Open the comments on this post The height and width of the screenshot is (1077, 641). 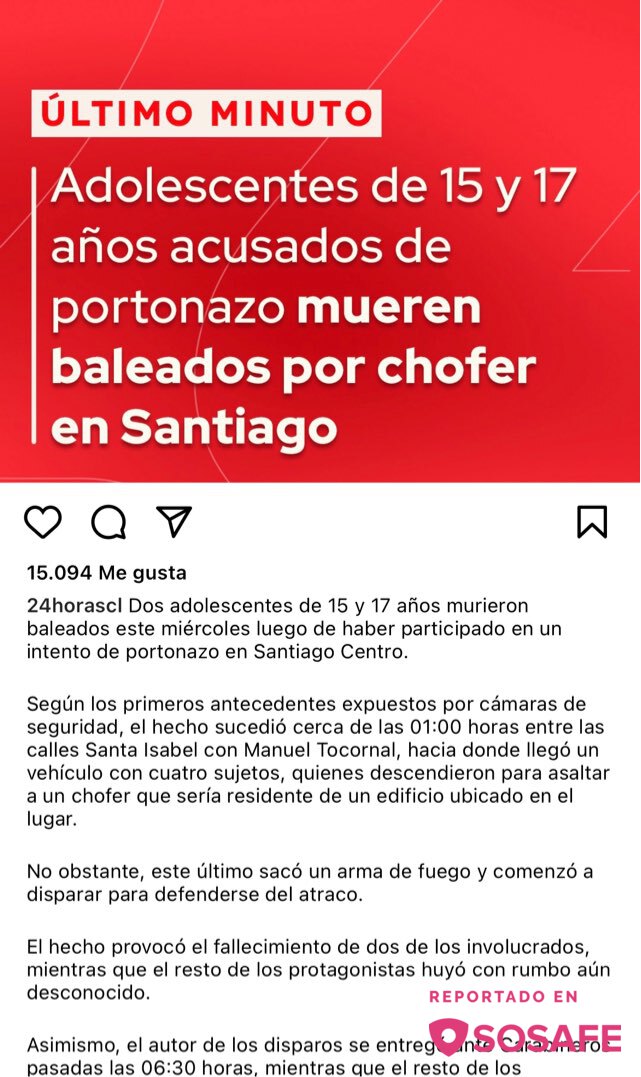click(x=108, y=522)
